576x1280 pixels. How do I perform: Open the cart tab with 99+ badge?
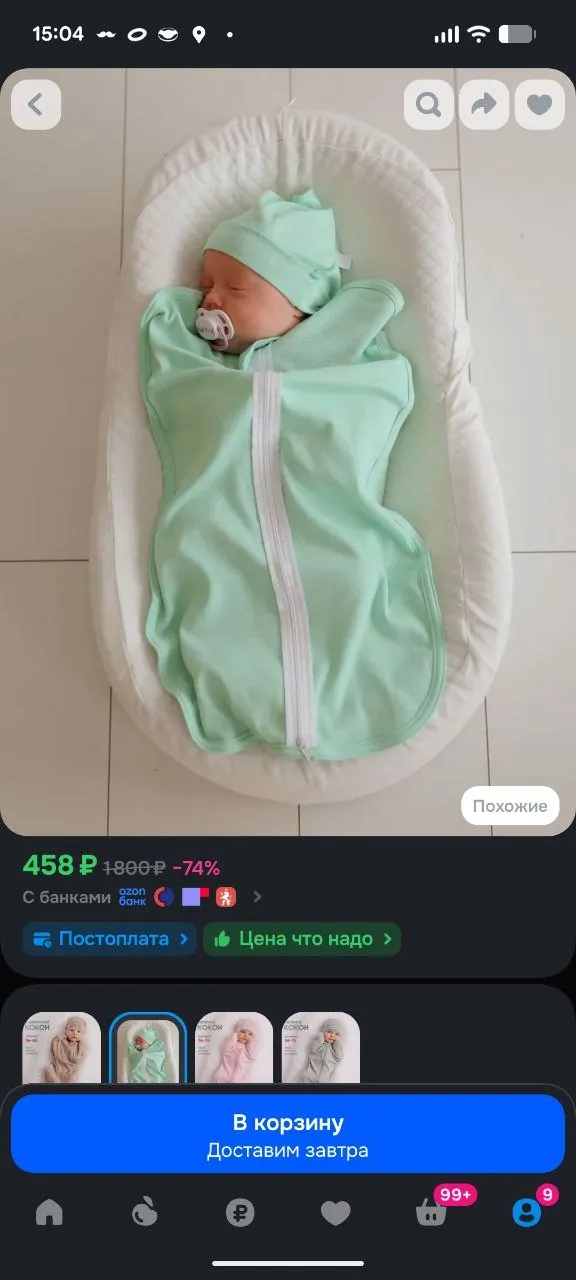(x=432, y=1213)
